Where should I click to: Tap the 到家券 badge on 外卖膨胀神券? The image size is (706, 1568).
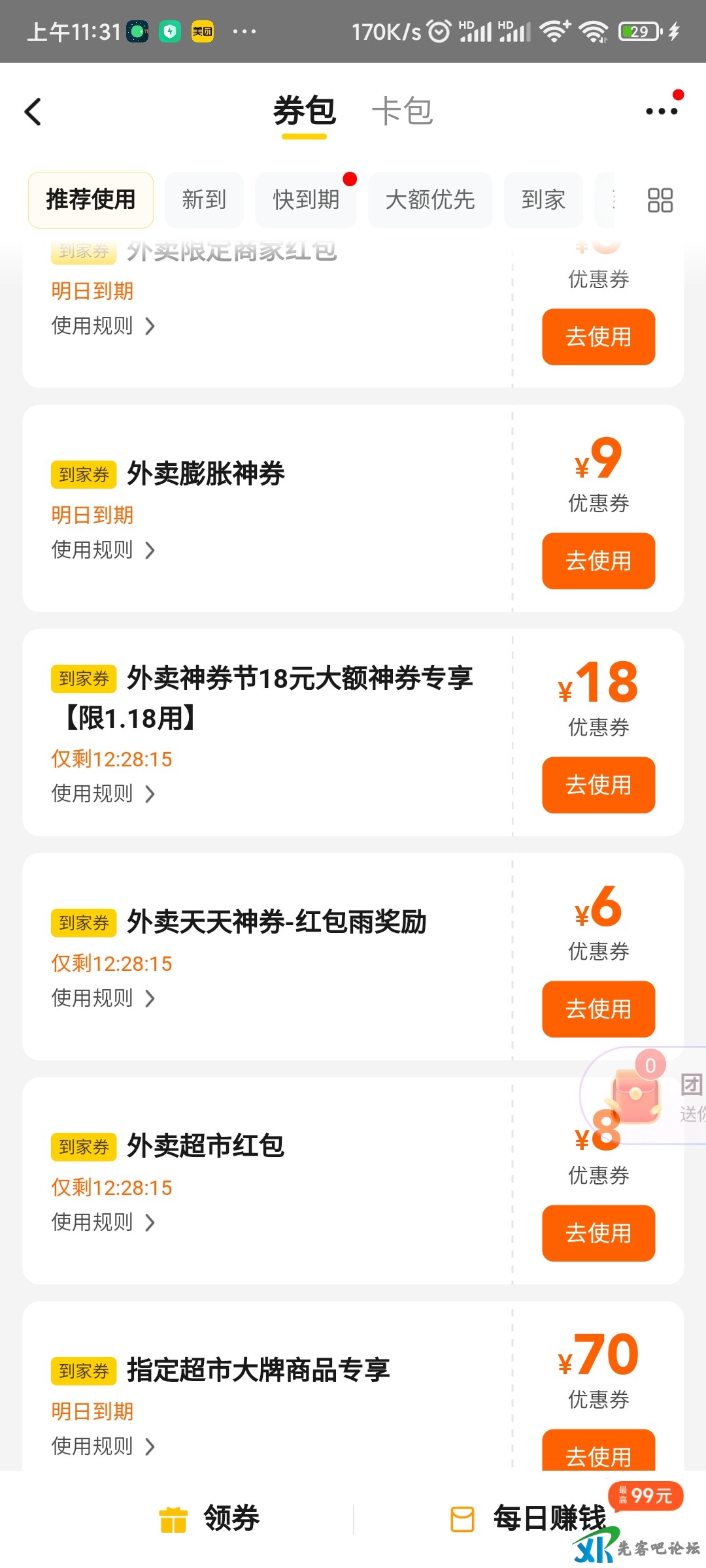click(82, 475)
